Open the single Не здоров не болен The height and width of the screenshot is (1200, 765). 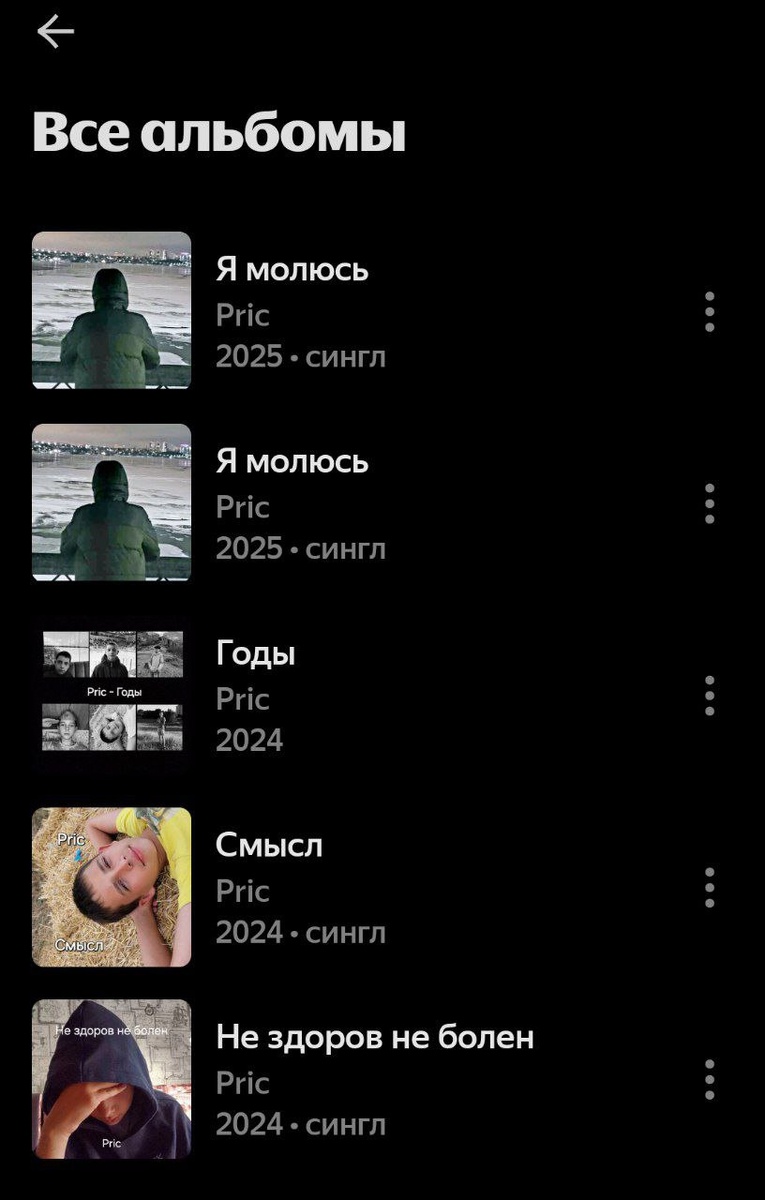(374, 1038)
